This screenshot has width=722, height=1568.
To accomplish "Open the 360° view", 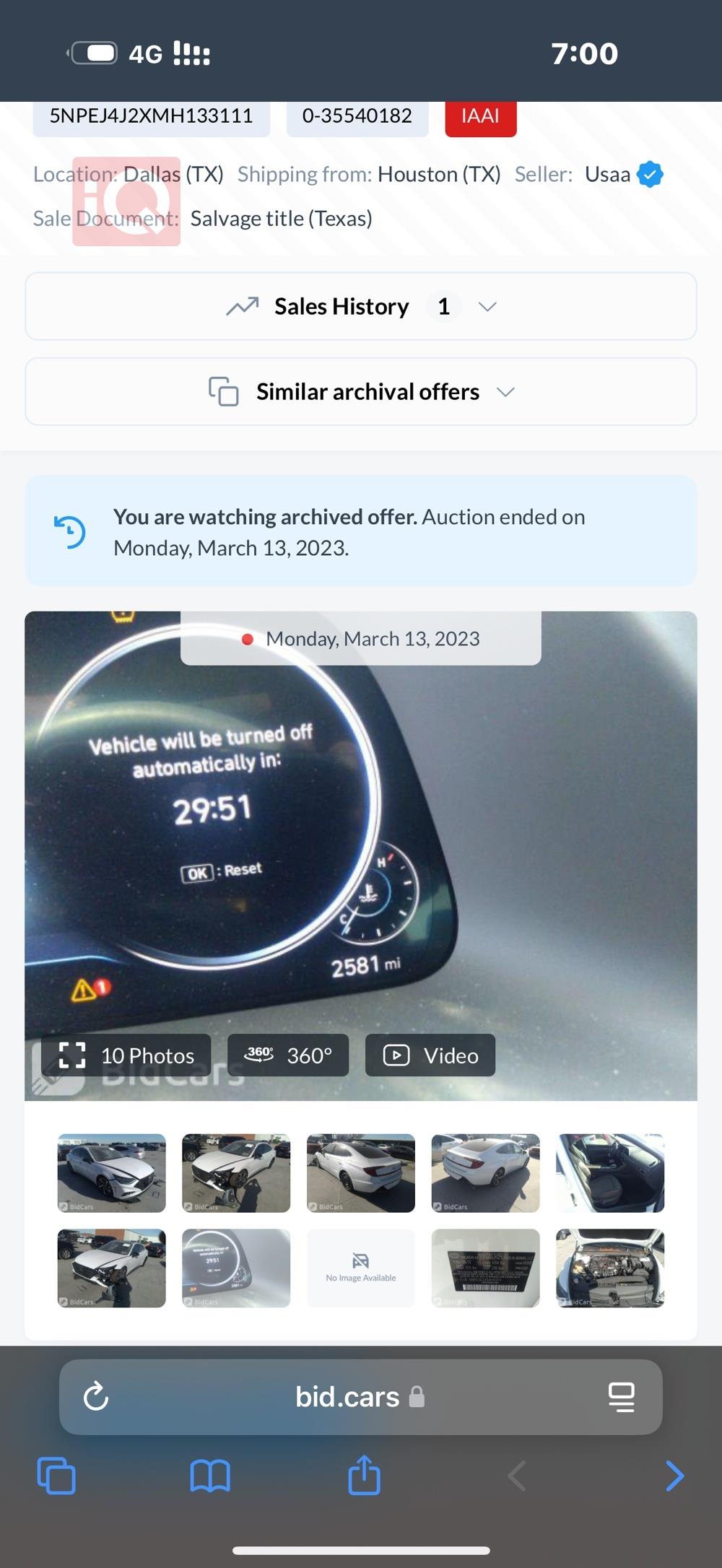I will [x=288, y=1055].
